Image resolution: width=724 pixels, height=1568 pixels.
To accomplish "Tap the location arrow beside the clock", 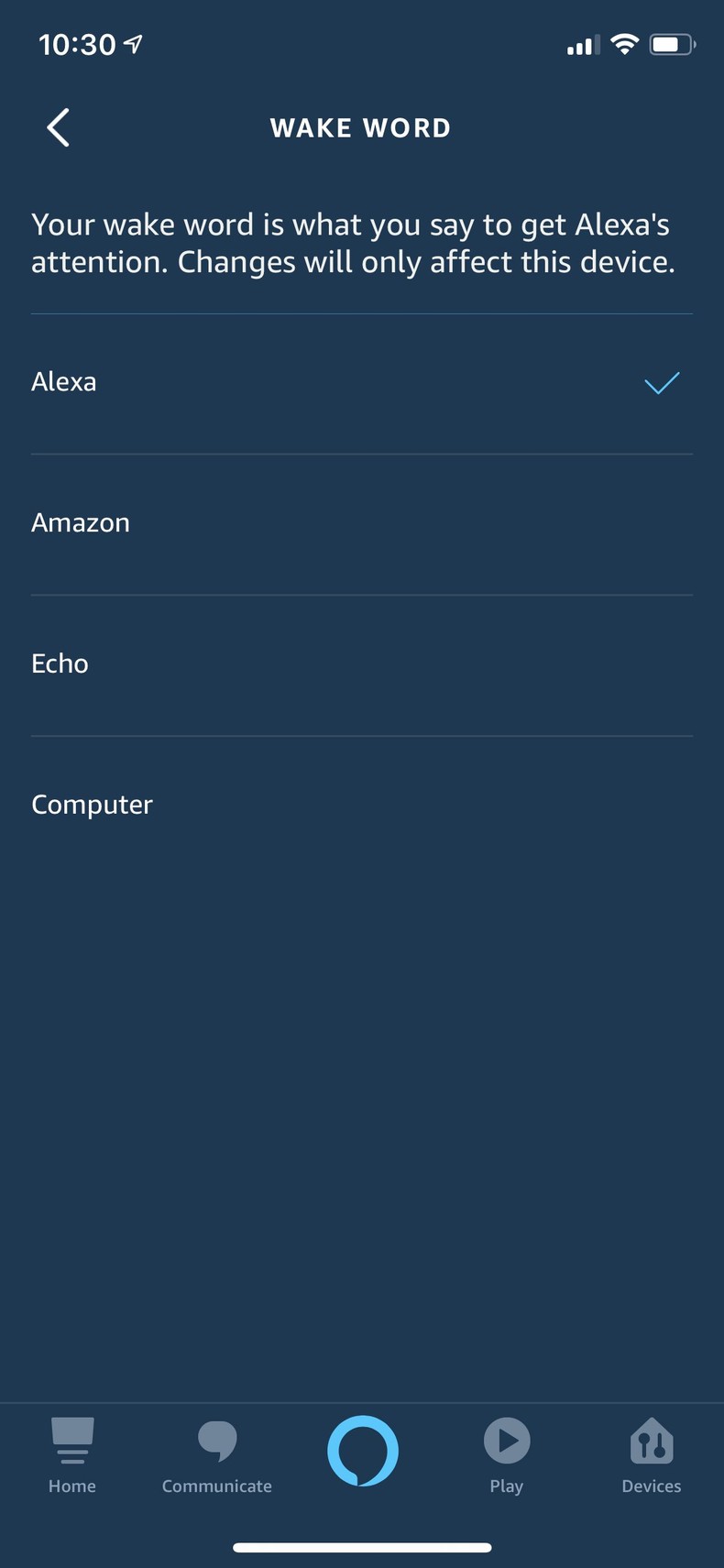I will (x=131, y=40).
